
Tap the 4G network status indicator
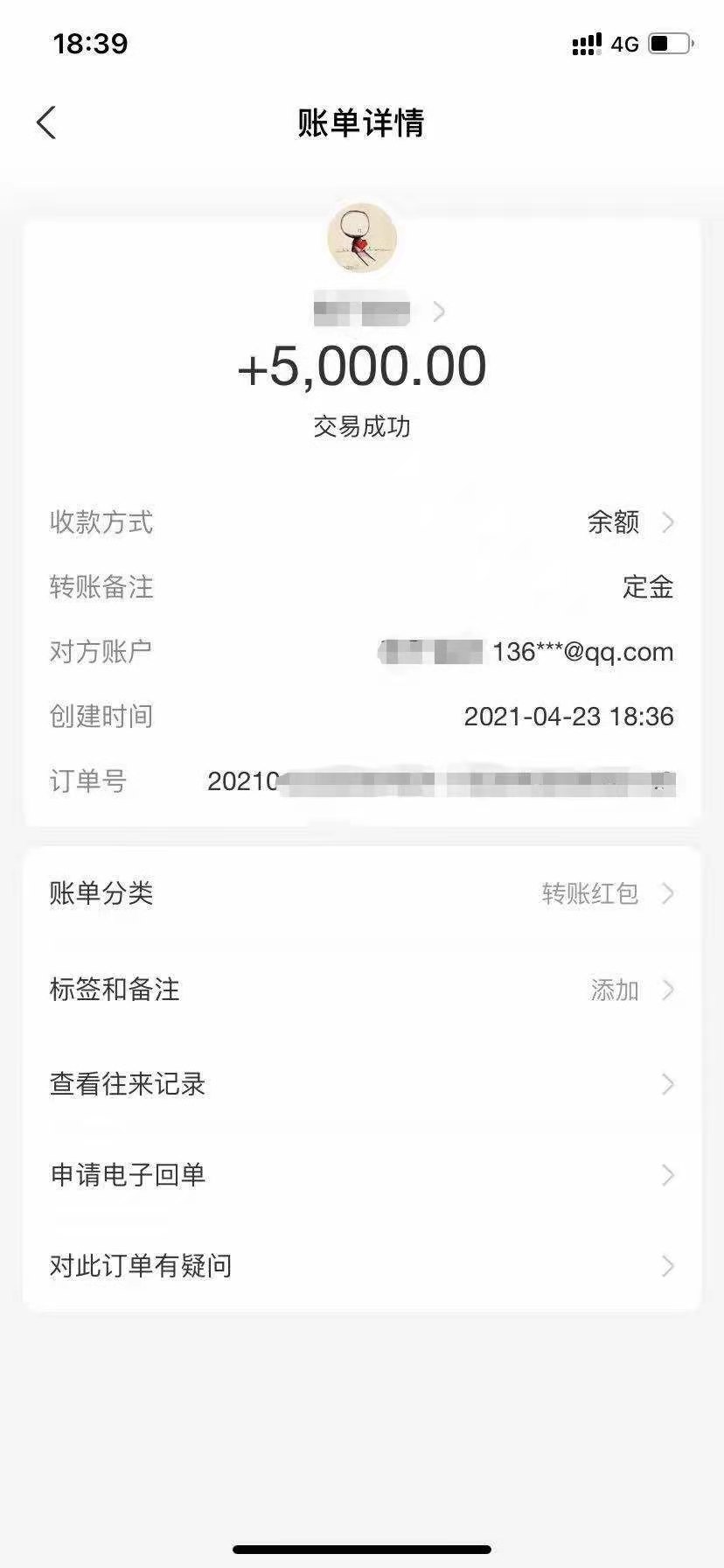623,43
